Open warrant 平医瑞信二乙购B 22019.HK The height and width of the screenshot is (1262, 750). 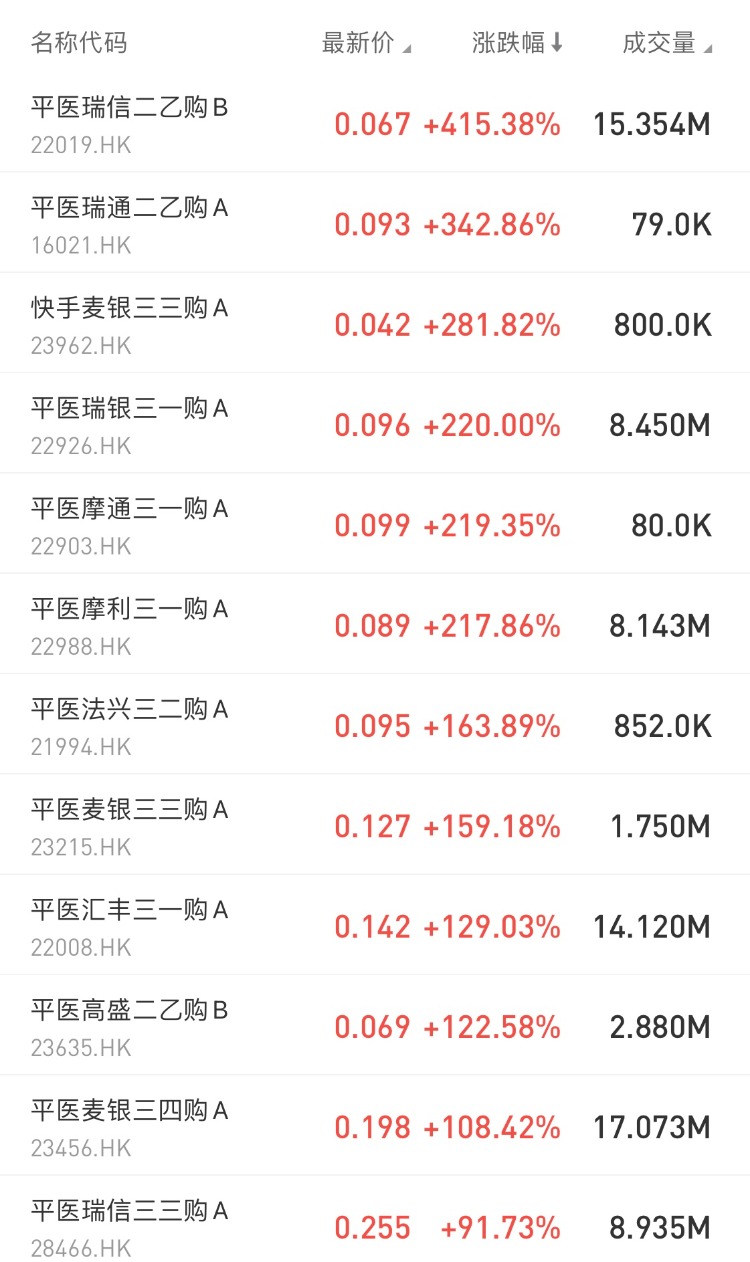(375, 124)
